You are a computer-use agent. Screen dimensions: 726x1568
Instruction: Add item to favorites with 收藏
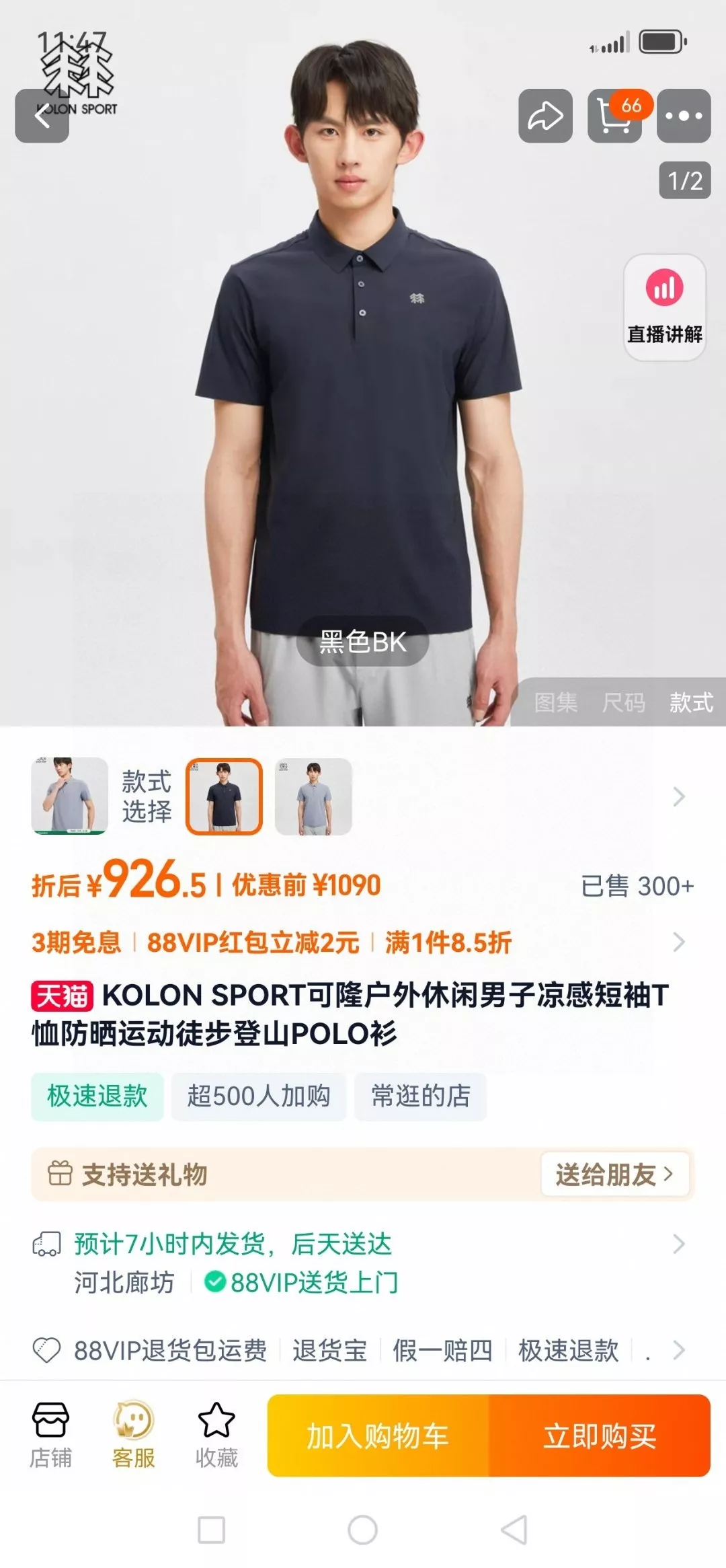(x=216, y=1434)
